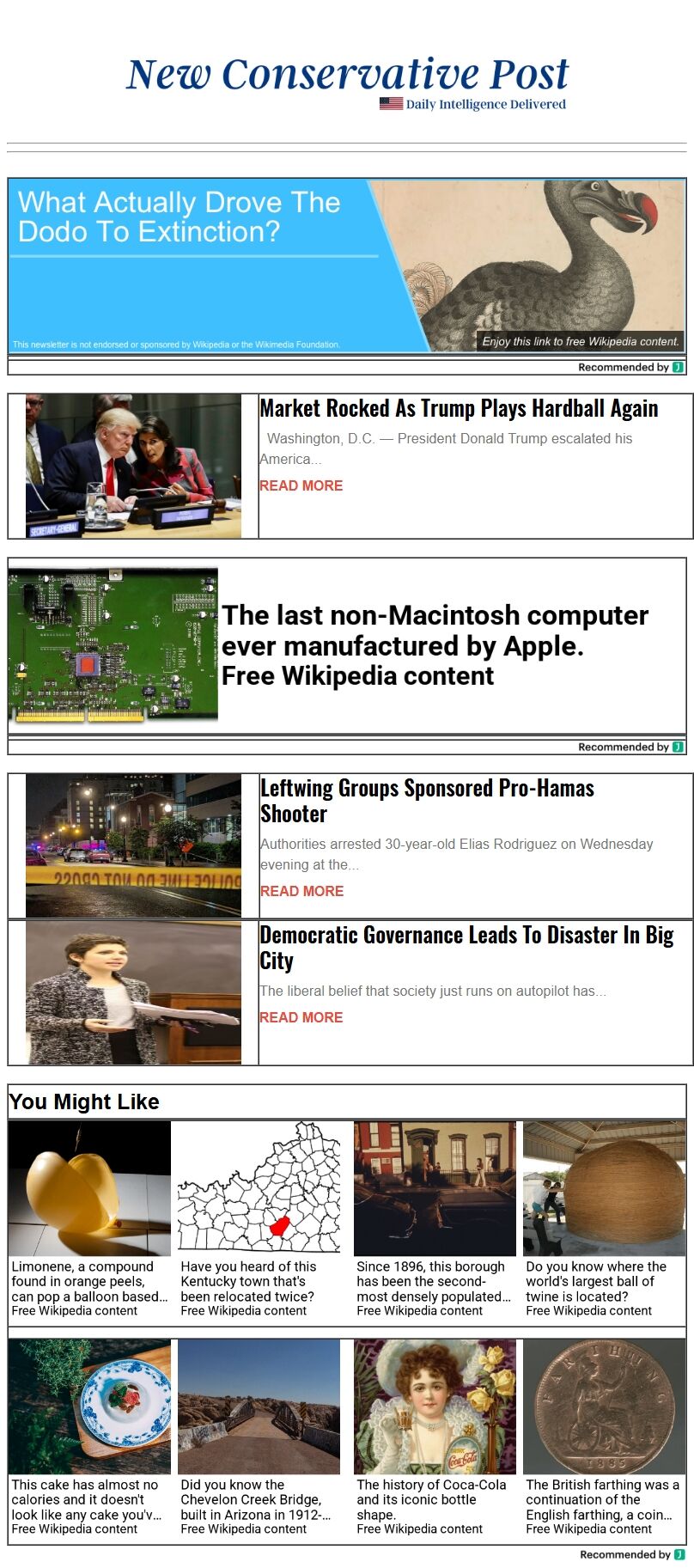This screenshot has width=694, height=1568.
Task: Read more on Leftwing Groups Sponsored story
Action: (301, 891)
